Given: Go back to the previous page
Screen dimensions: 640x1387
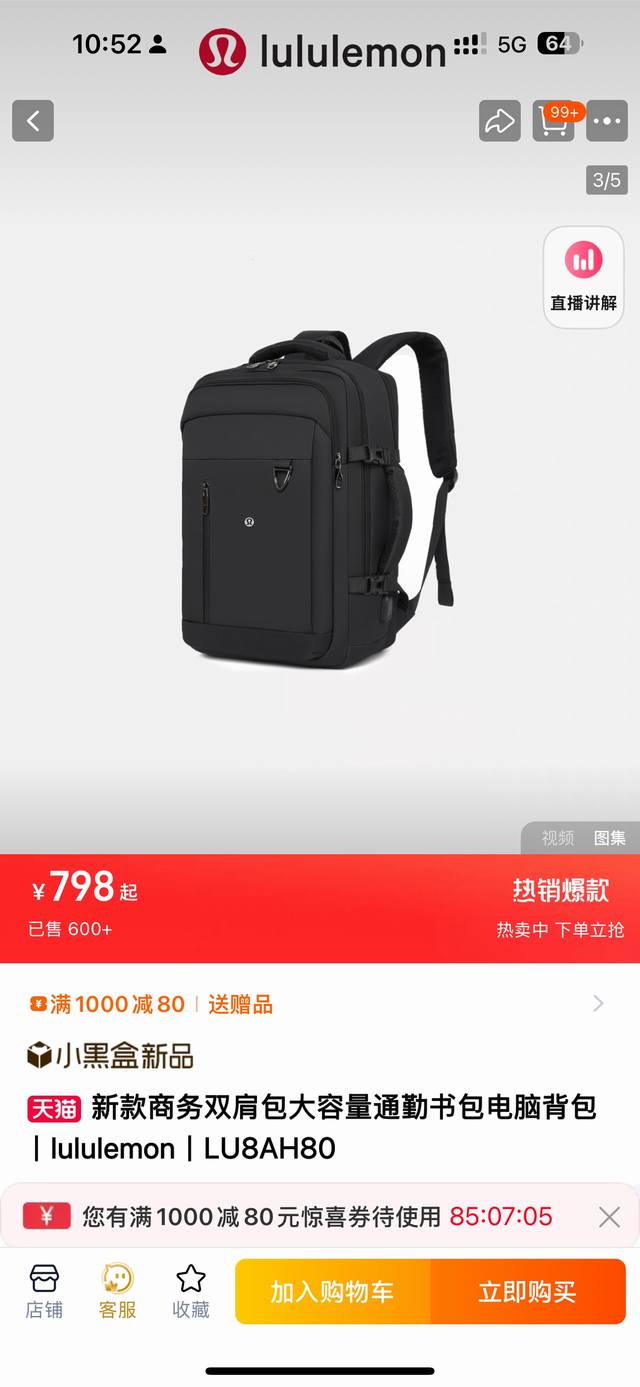Looking at the screenshot, I should (33, 121).
